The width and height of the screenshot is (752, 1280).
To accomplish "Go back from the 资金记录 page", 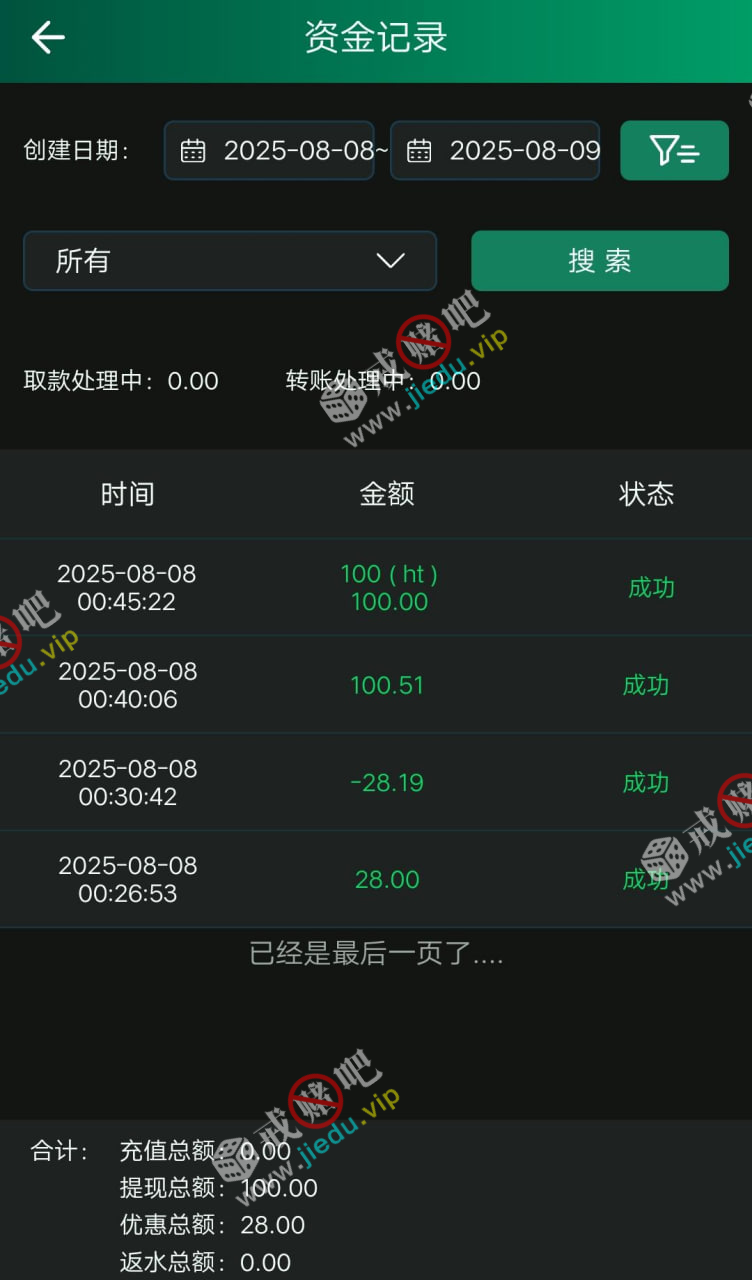I will [x=47, y=38].
